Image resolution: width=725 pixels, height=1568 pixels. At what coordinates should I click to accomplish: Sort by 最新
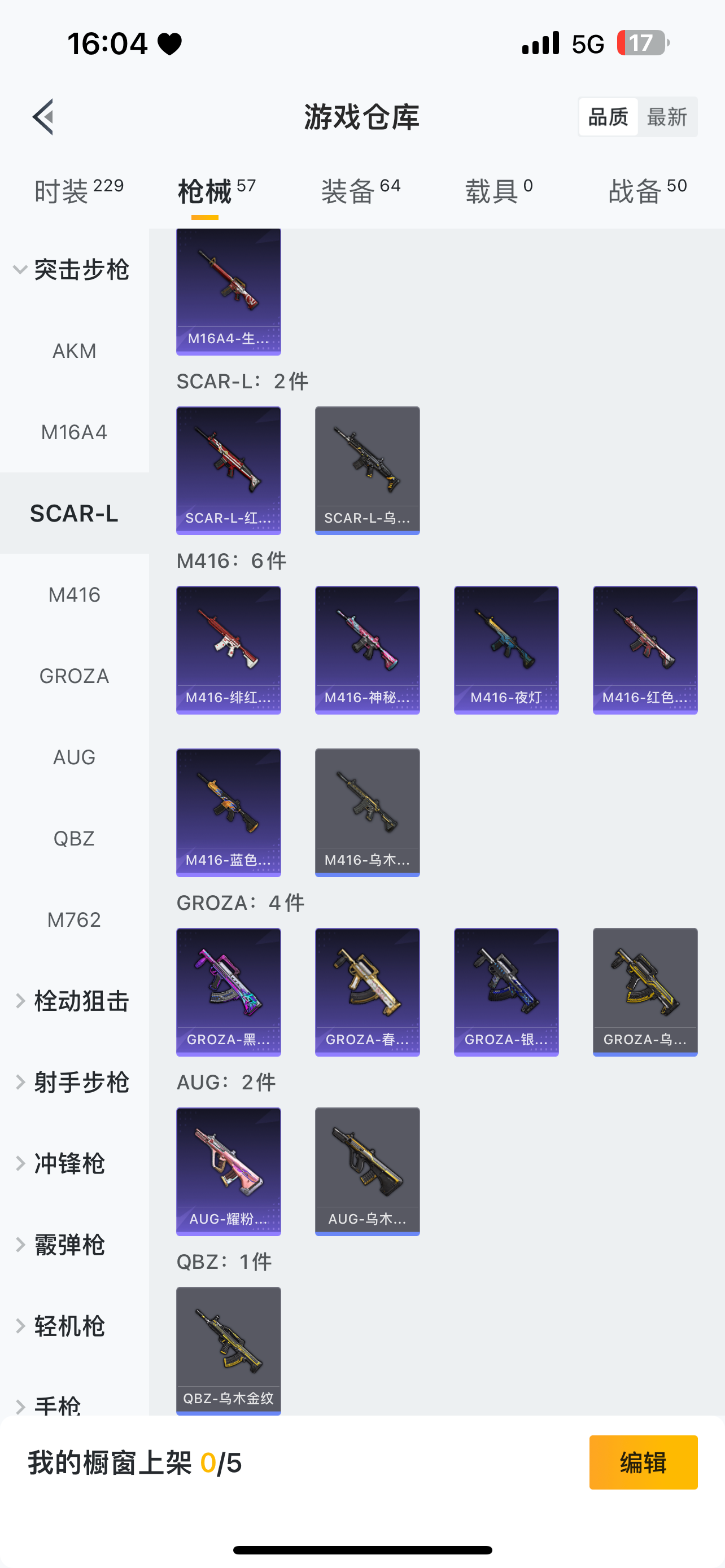(667, 117)
